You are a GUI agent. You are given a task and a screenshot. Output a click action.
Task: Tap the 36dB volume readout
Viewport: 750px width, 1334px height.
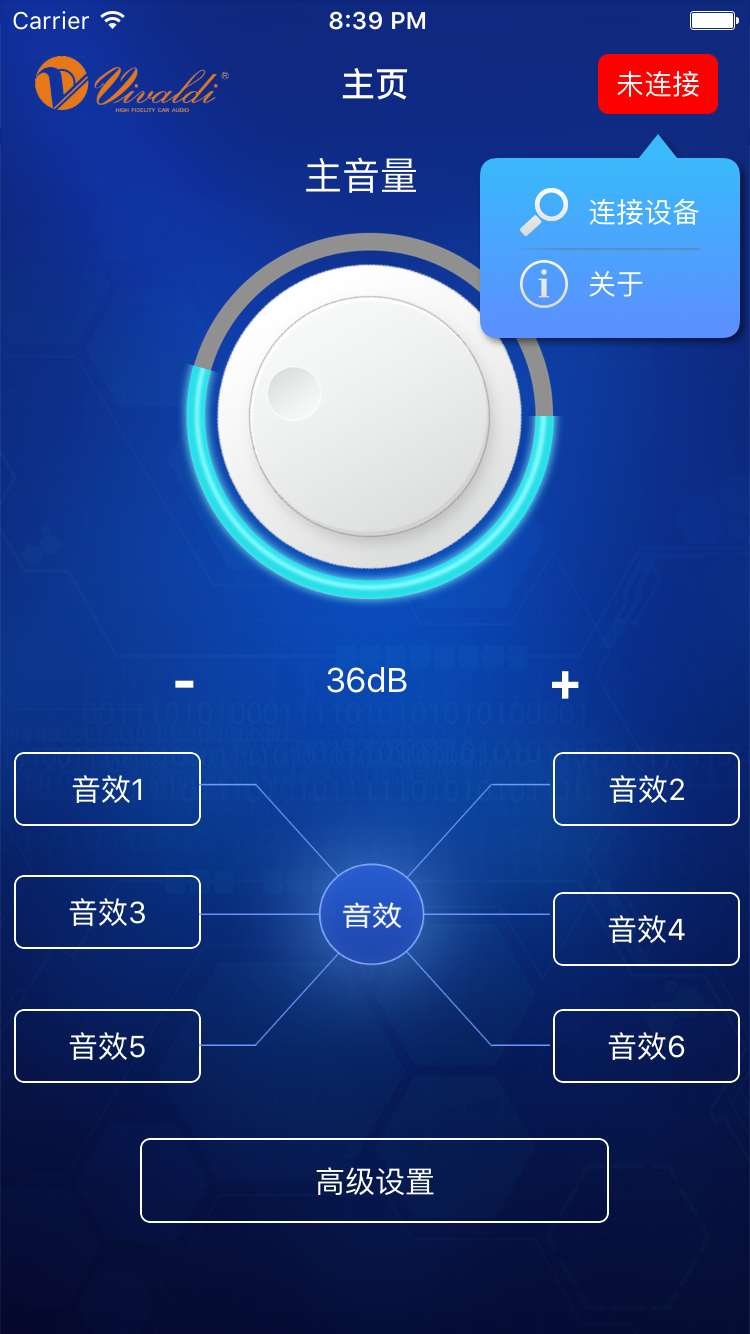(368, 681)
